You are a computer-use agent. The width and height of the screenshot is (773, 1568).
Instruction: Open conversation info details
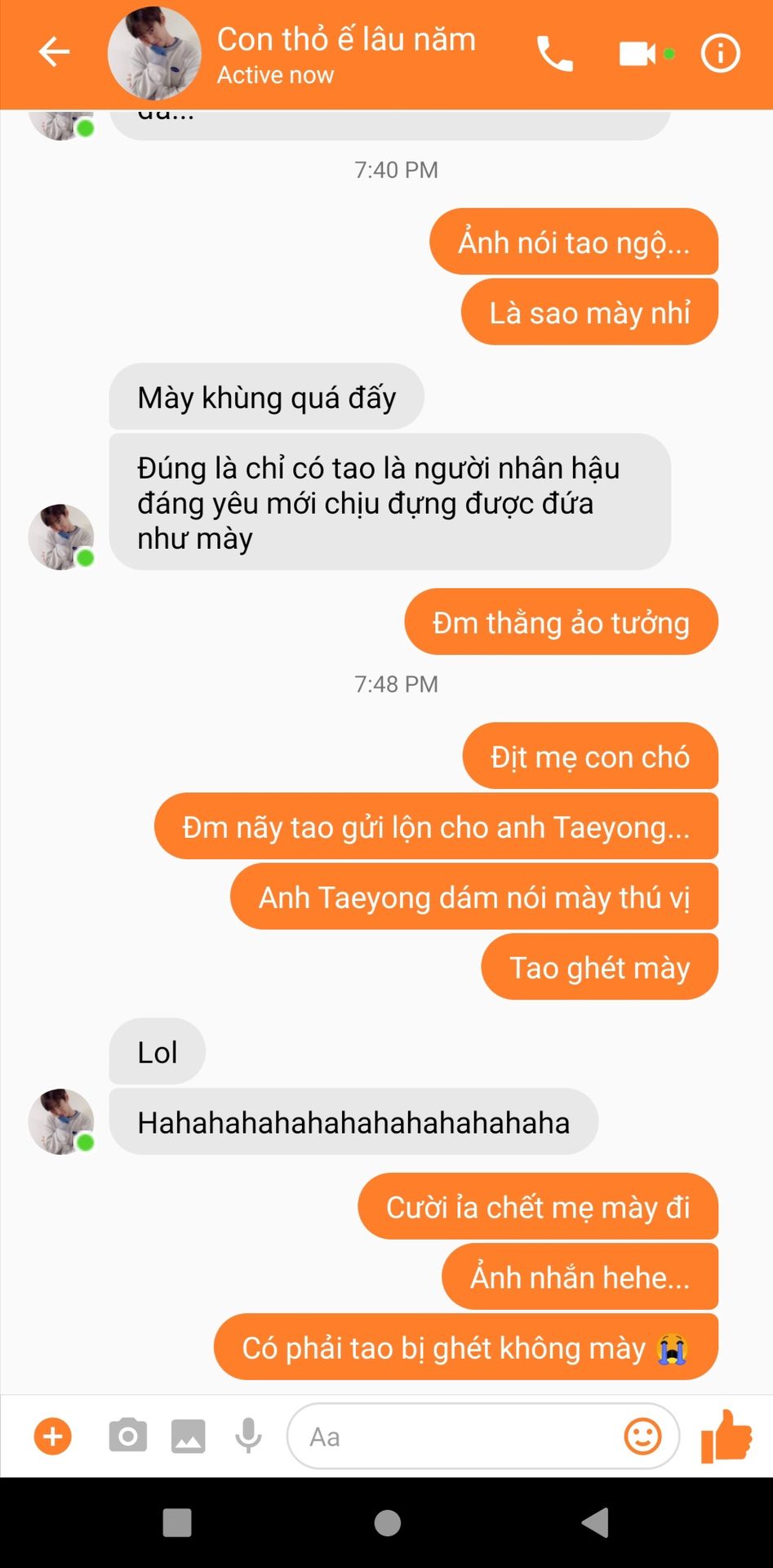tap(721, 54)
